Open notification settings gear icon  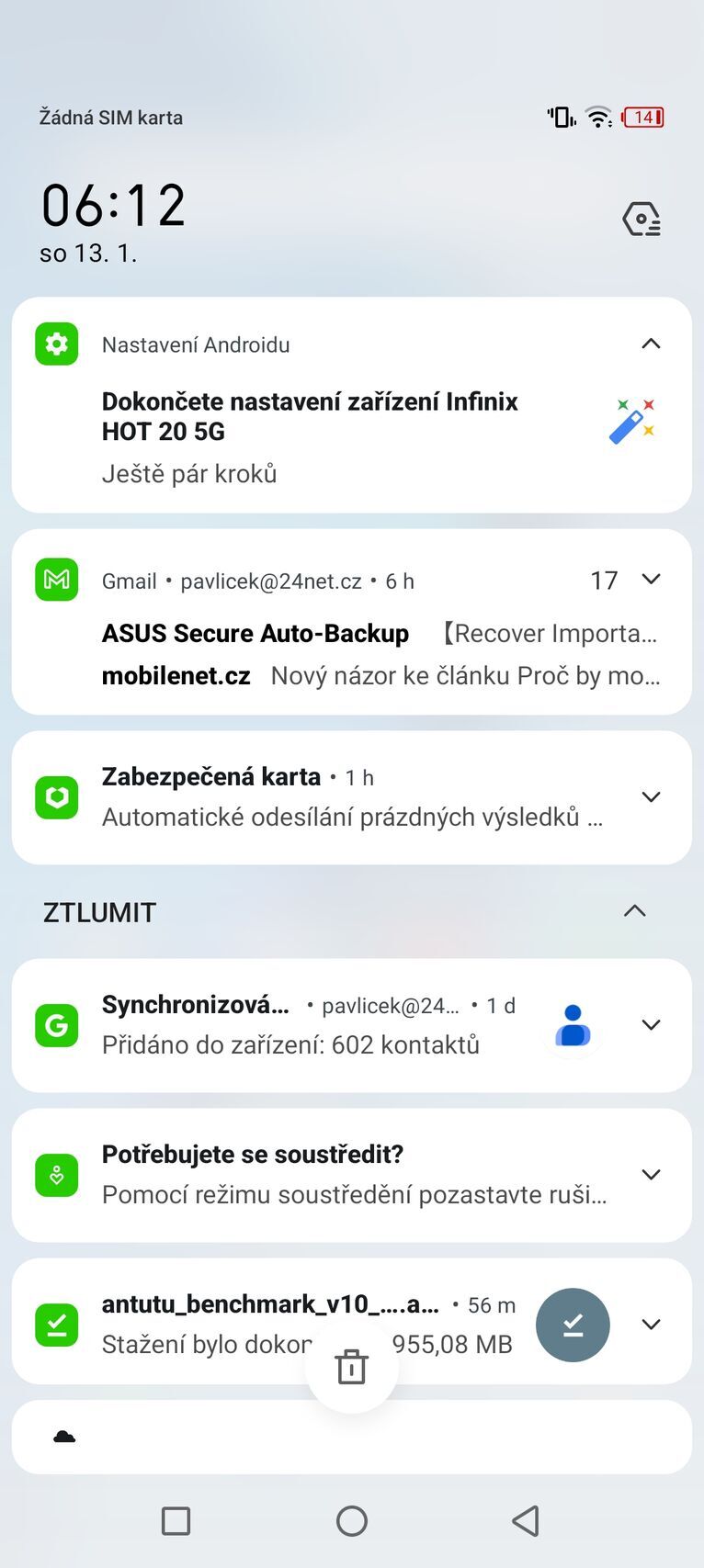(642, 220)
